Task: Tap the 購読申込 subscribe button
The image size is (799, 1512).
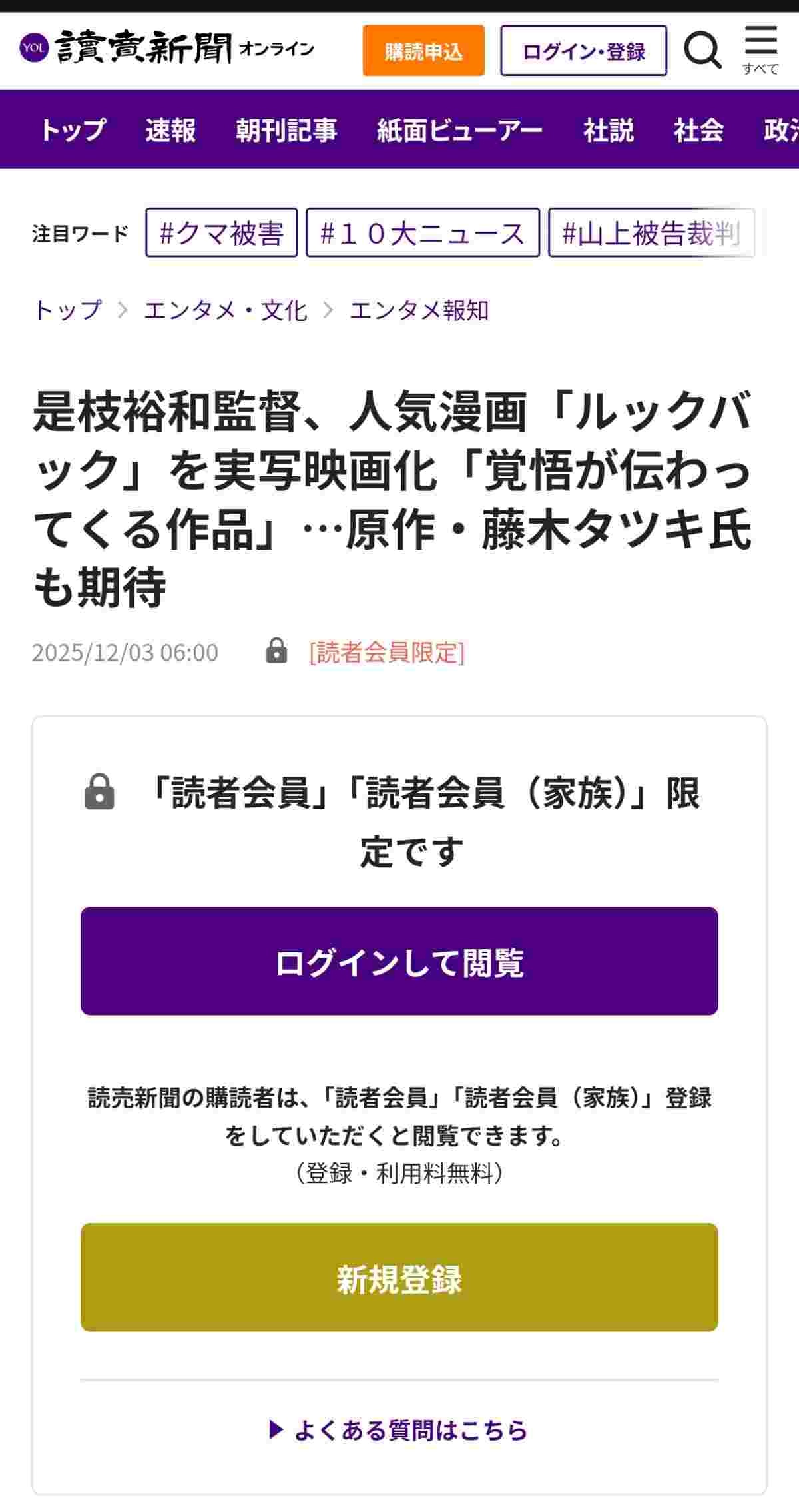Action: point(423,51)
